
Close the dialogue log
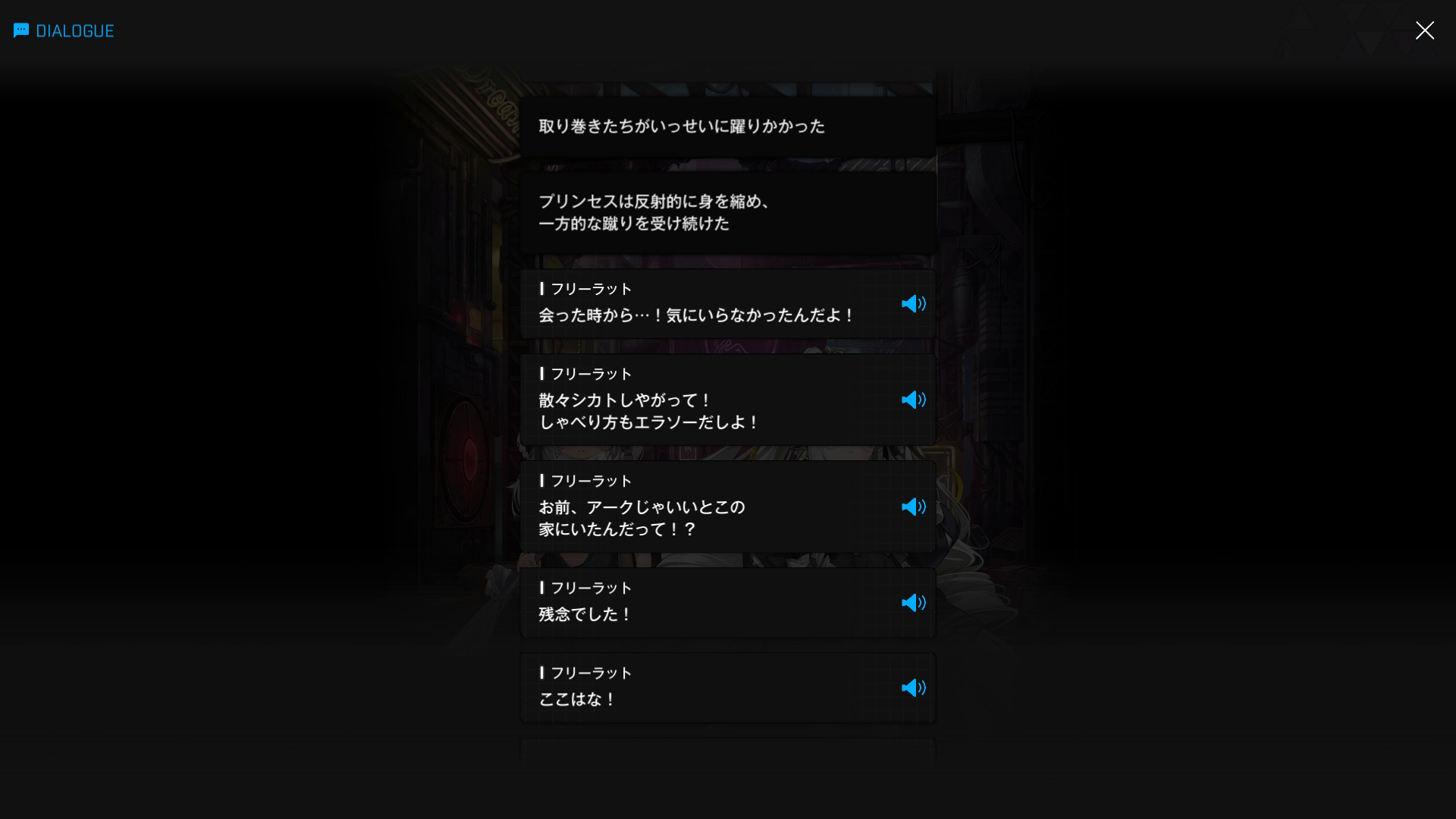pyautogui.click(x=1424, y=30)
